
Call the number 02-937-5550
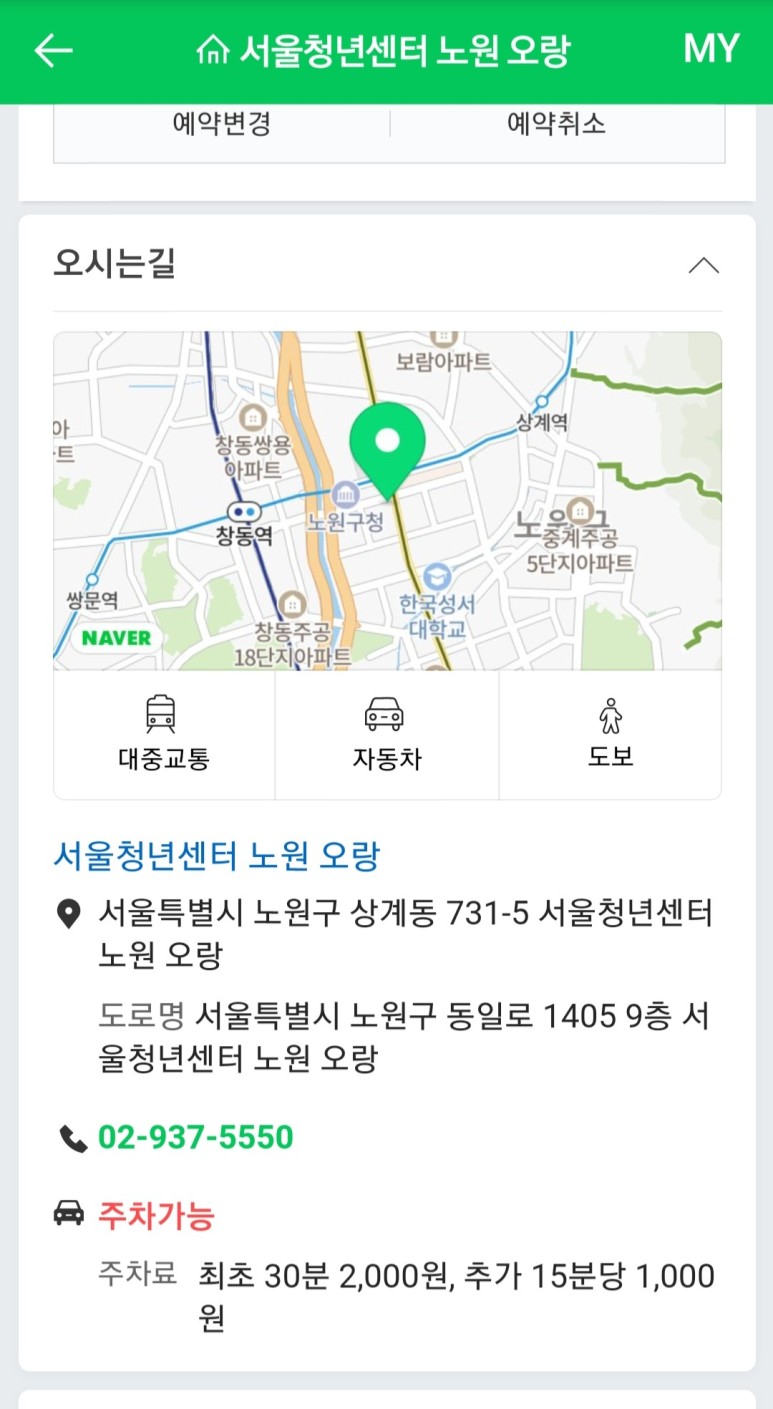pos(196,1136)
